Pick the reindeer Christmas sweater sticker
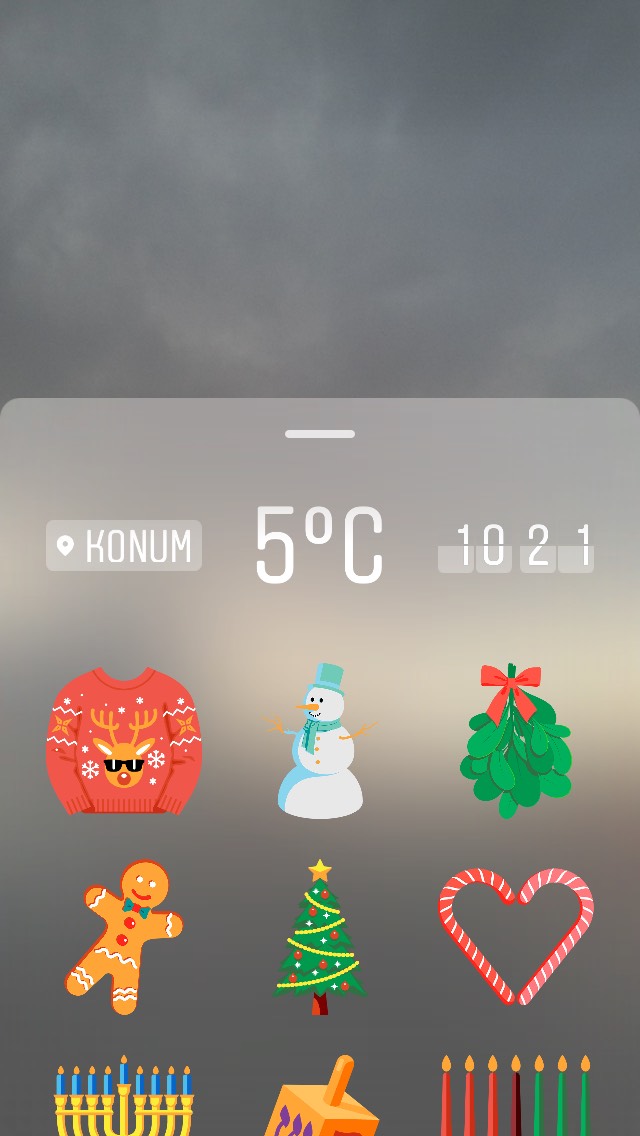This screenshot has height=1136, width=640. [124, 740]
